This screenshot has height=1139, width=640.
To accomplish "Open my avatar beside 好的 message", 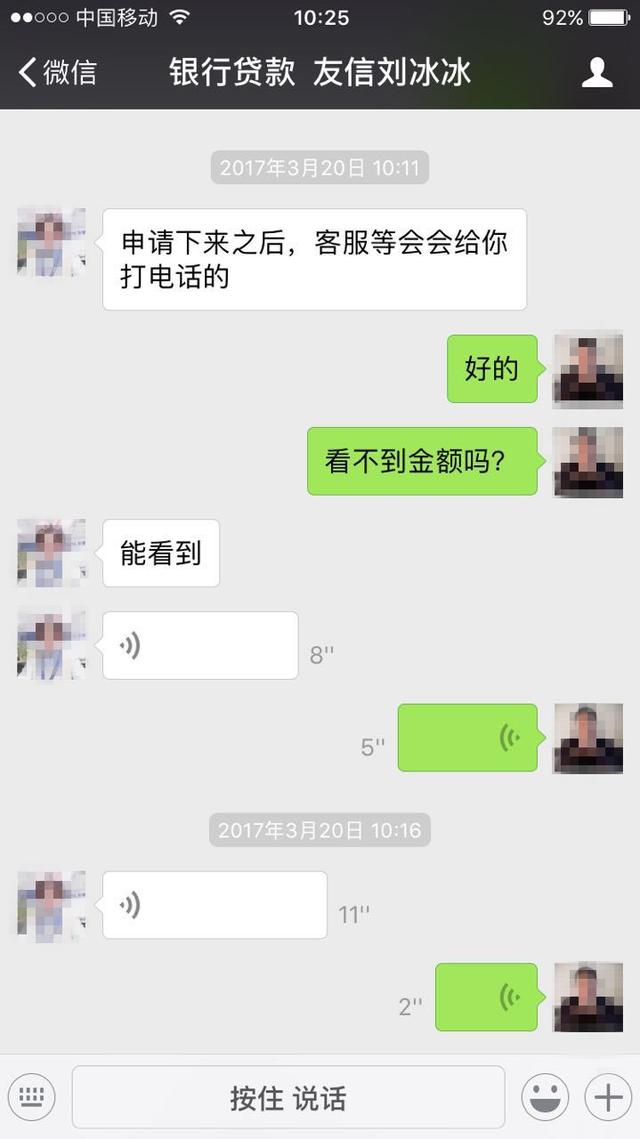I will (x=588, y=369).
